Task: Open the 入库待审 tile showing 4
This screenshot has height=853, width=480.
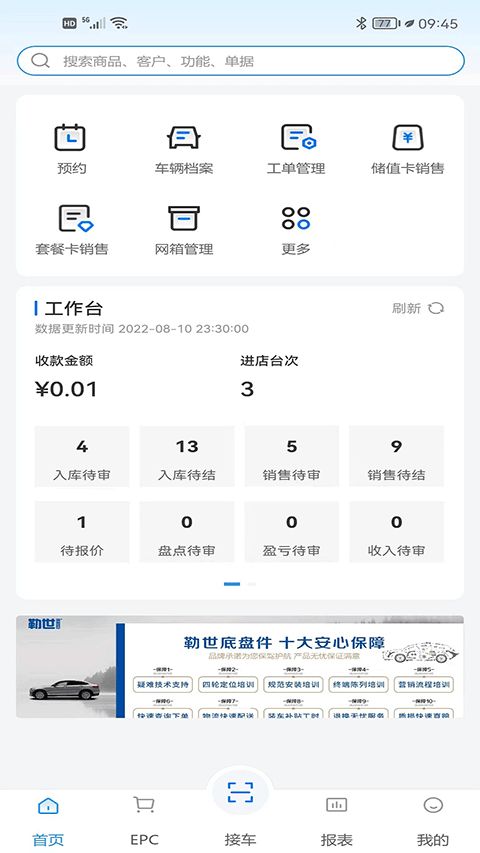Action: 82,456
